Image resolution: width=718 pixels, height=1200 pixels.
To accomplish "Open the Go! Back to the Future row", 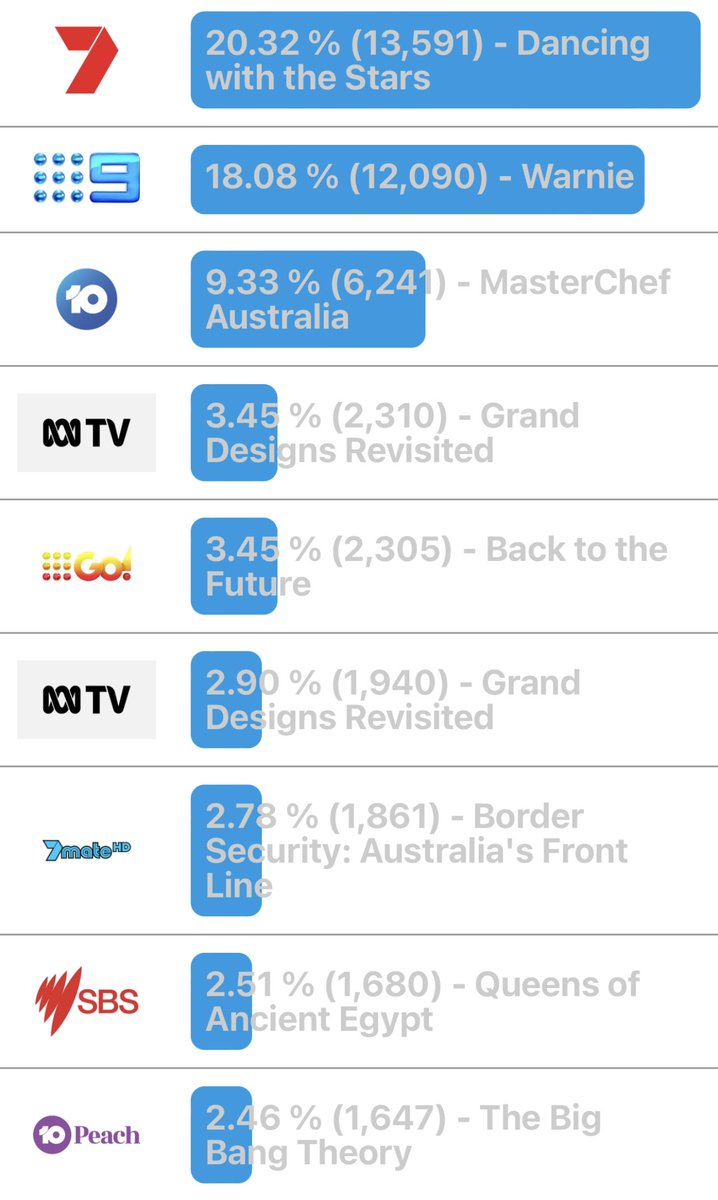I will point(359,566).
